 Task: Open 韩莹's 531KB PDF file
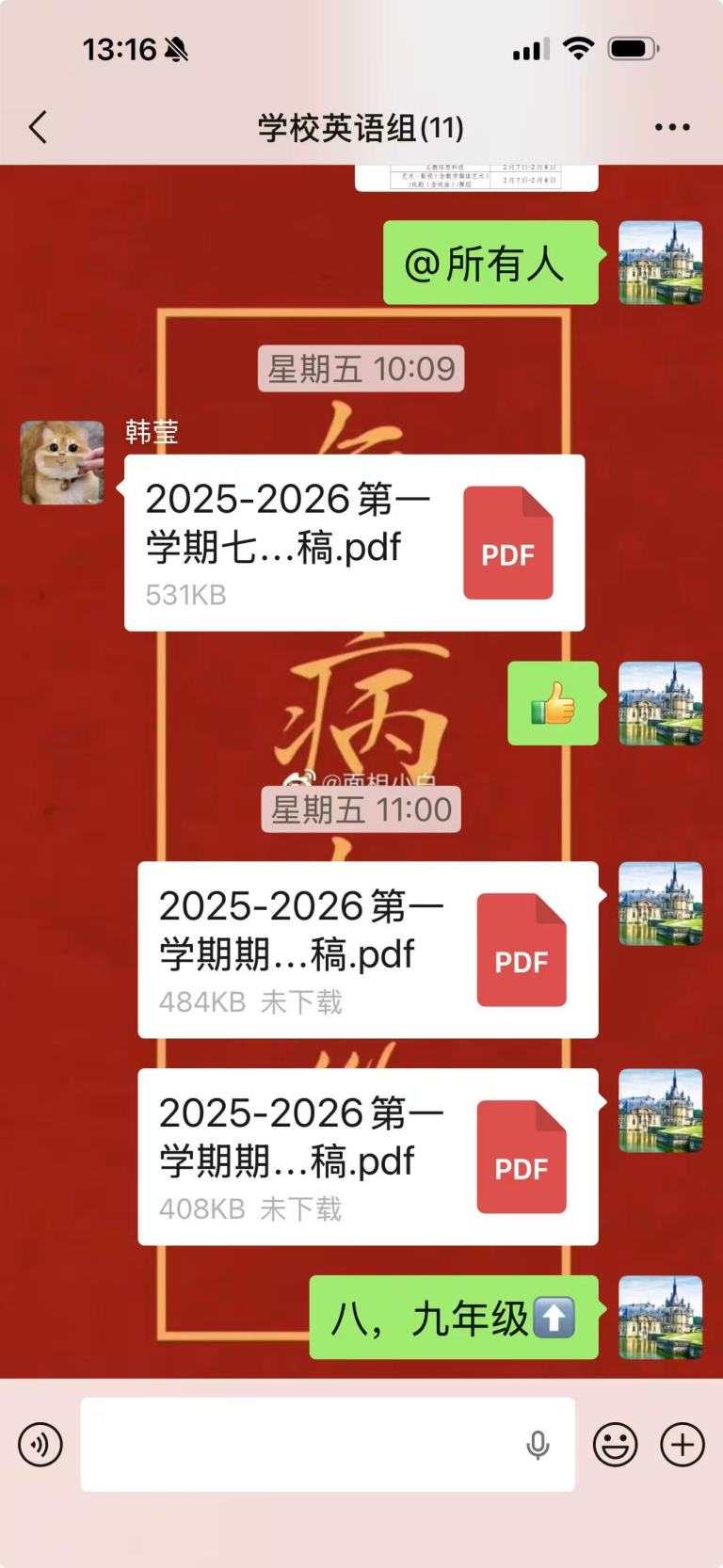click(354, 543)
